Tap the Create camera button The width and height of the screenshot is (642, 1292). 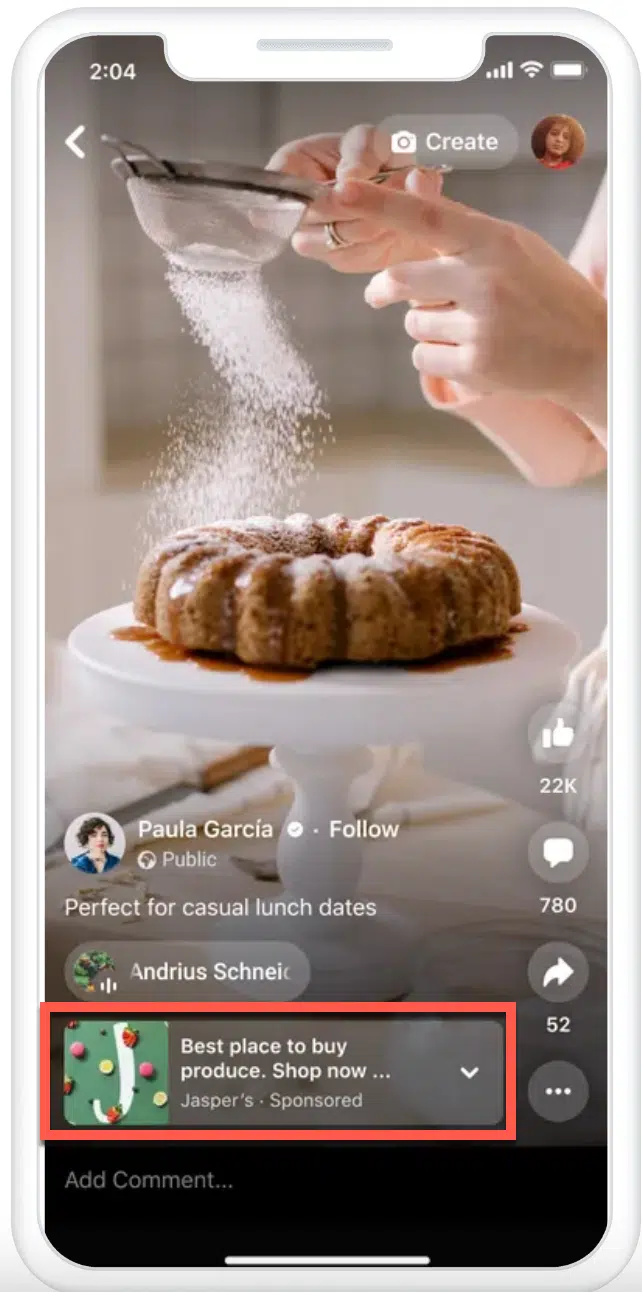446,142
